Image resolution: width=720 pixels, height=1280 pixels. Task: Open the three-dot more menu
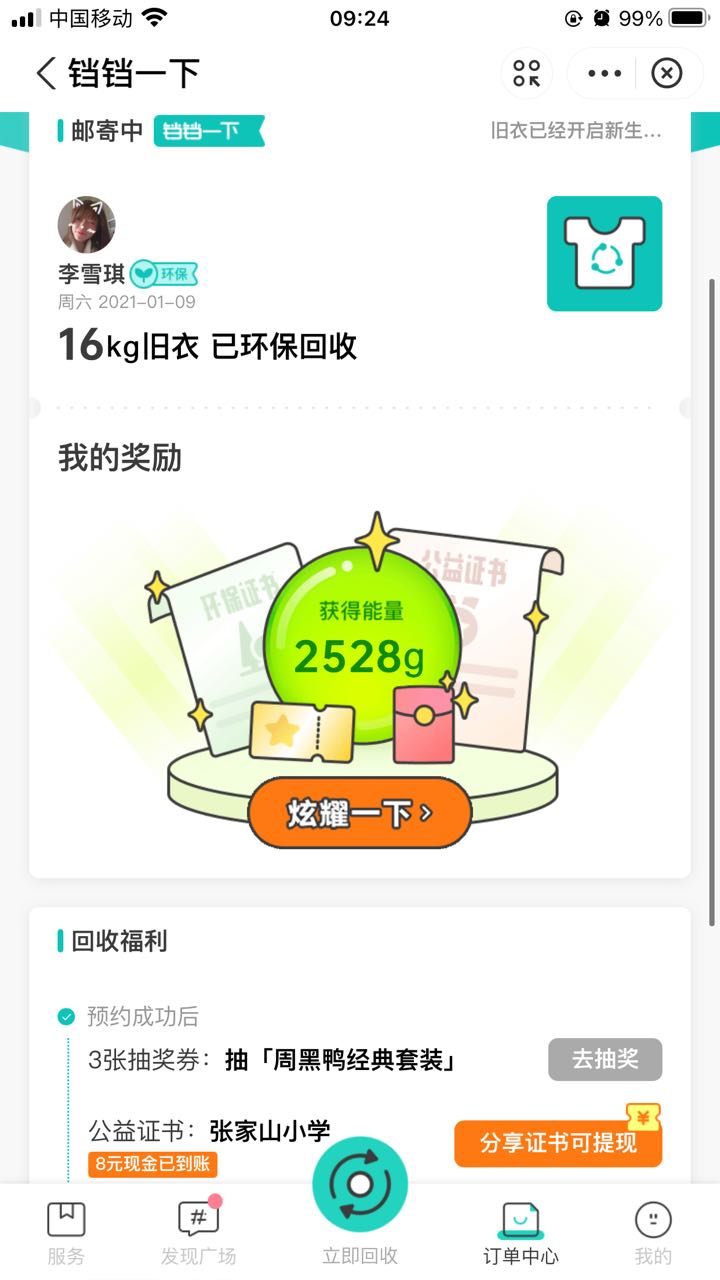(x=604, y=73)
